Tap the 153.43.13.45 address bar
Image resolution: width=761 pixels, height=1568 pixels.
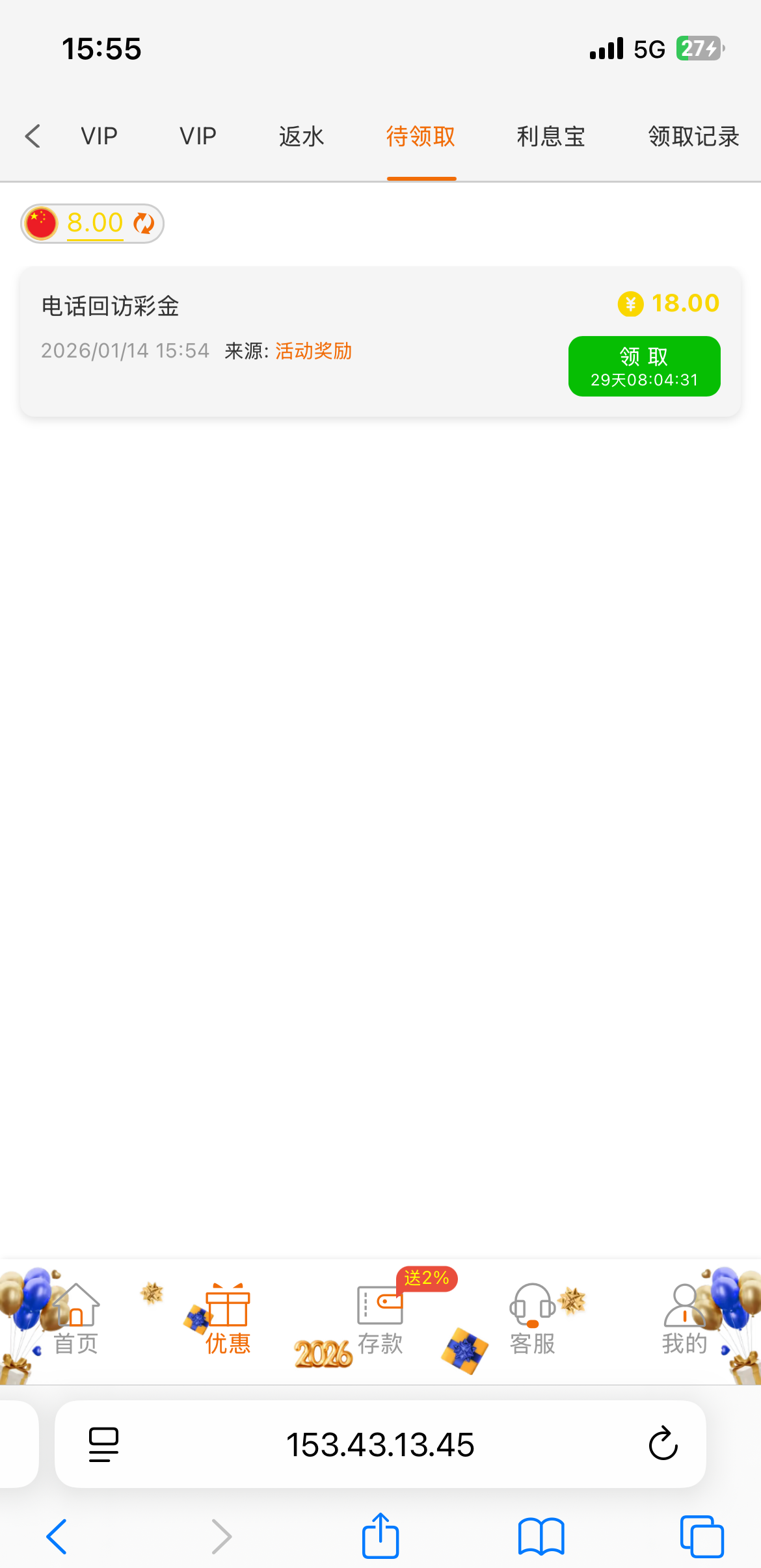pyautogui.click(x=380, y=1444)
